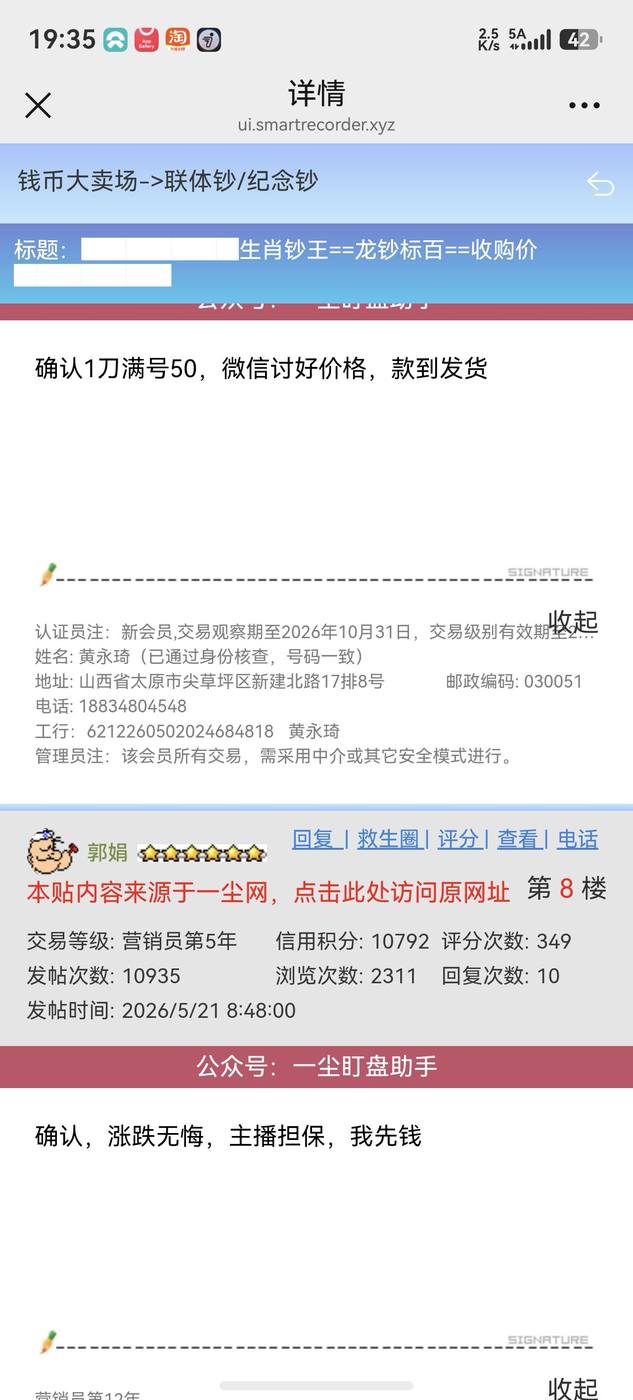This screenshot has height=1400, width=633.
Task: Collapse 黄永琦's signature with 收起
Action: coord(572,621)
